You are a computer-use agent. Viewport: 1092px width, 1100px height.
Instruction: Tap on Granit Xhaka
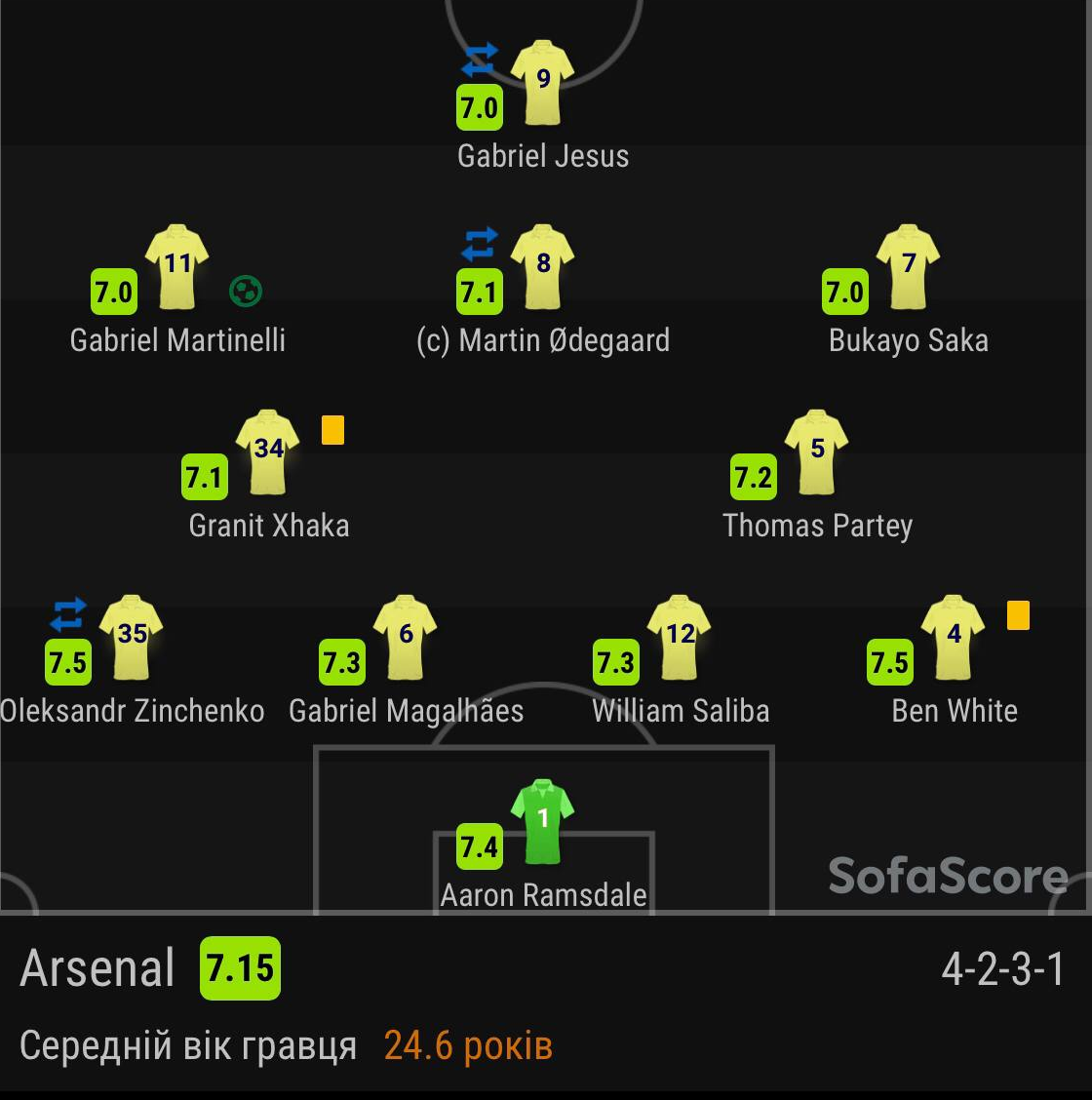pos(268,454)
